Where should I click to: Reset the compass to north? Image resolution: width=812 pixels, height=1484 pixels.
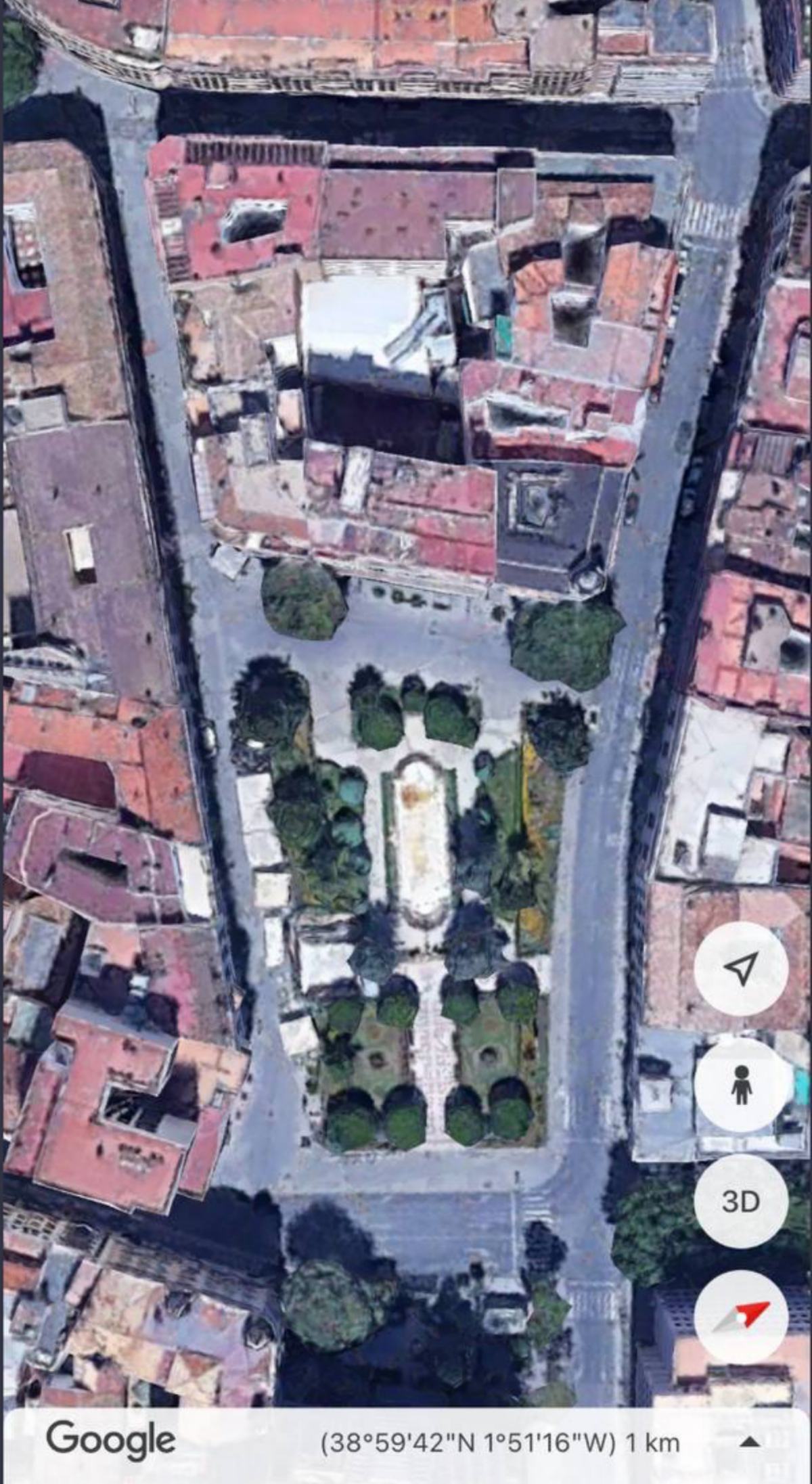[741, 1317]
